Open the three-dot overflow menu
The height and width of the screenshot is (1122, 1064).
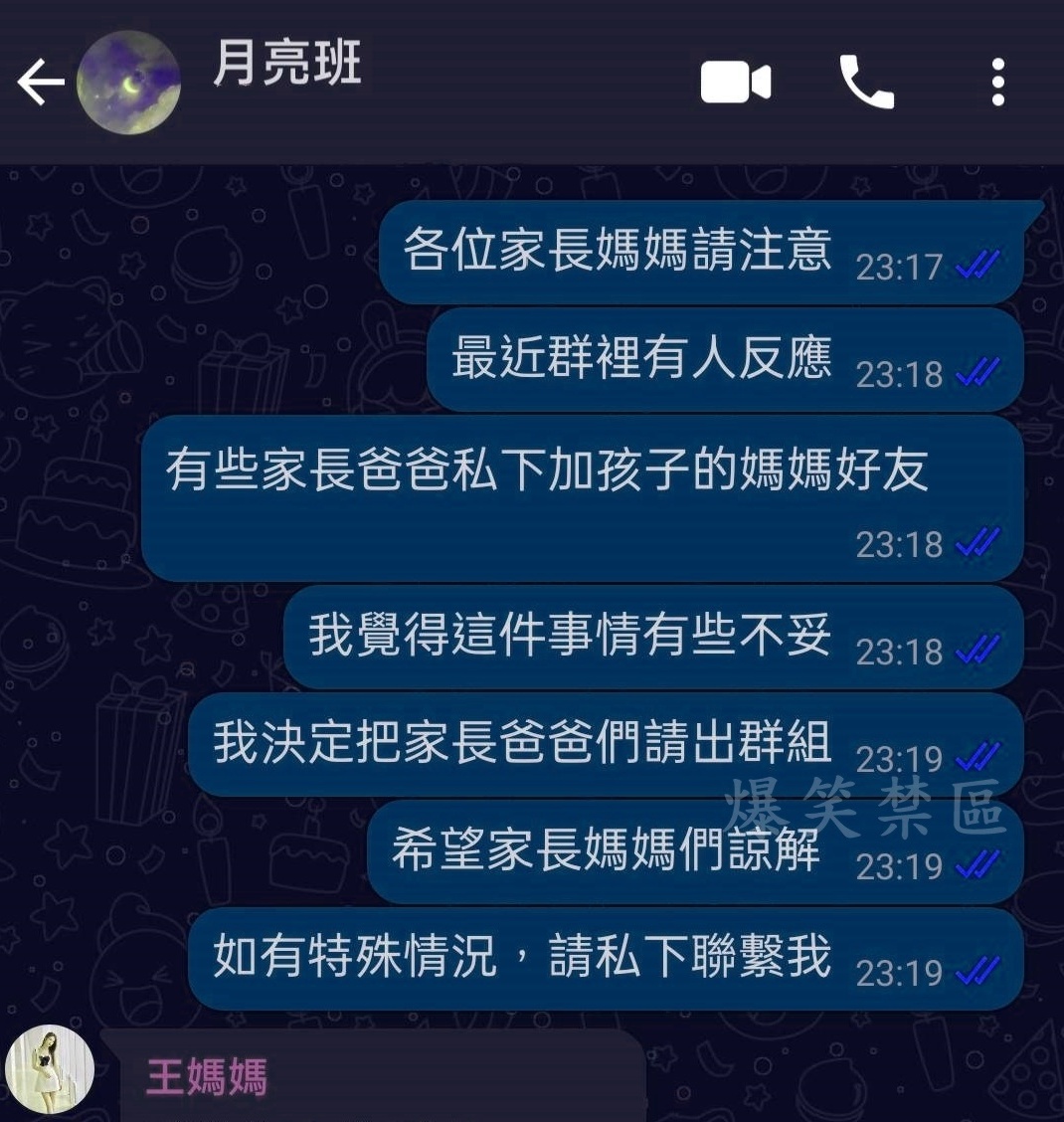(998, 83)
